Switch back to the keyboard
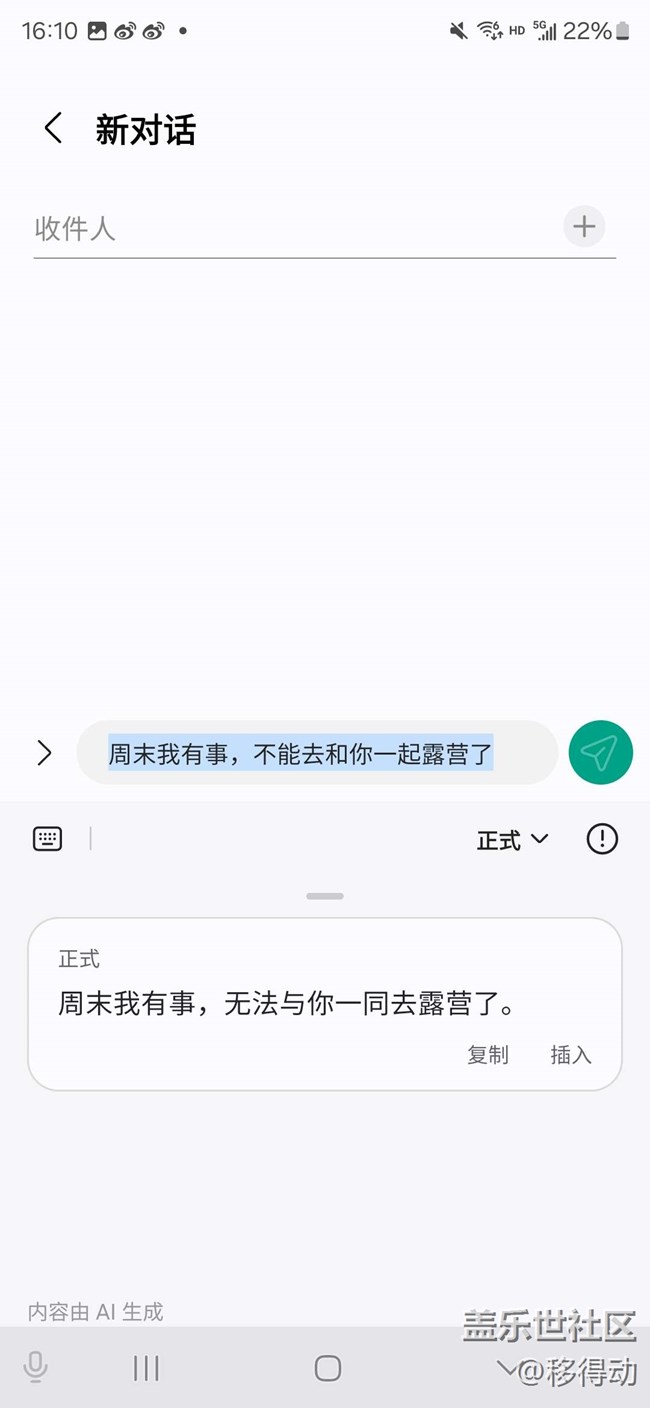650x1408 pixels. coord(47,839)
